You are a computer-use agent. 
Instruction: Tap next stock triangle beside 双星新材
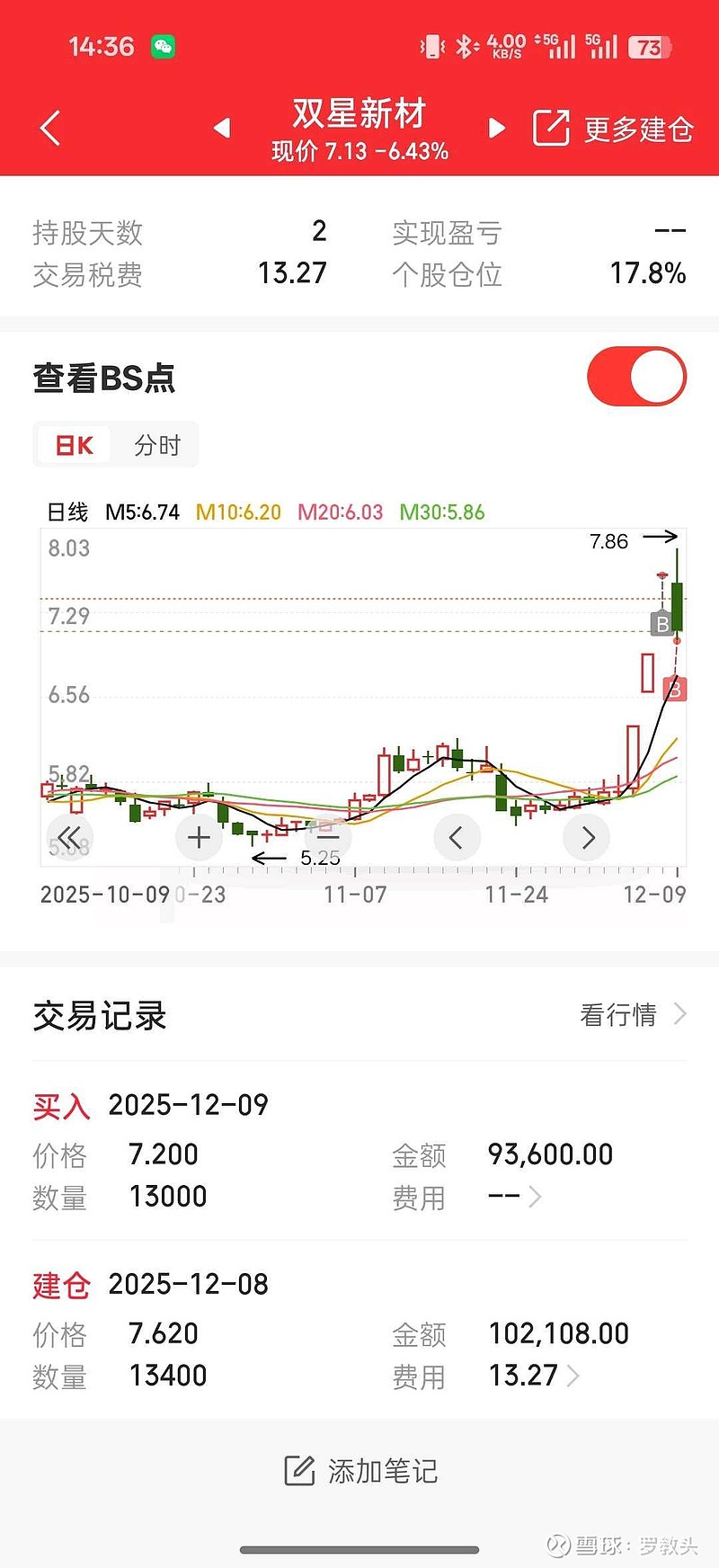click(x=497, y=128)
